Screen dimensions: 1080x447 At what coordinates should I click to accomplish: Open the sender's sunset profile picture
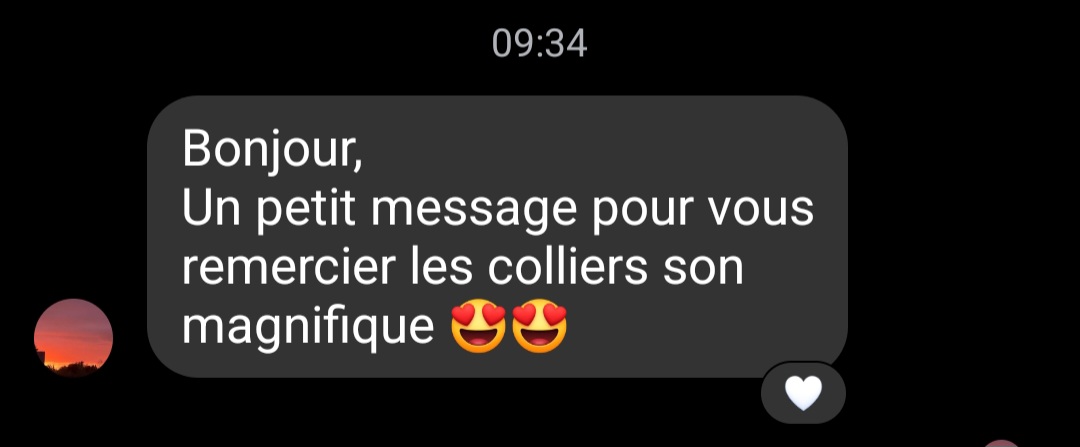click(74, 338)
